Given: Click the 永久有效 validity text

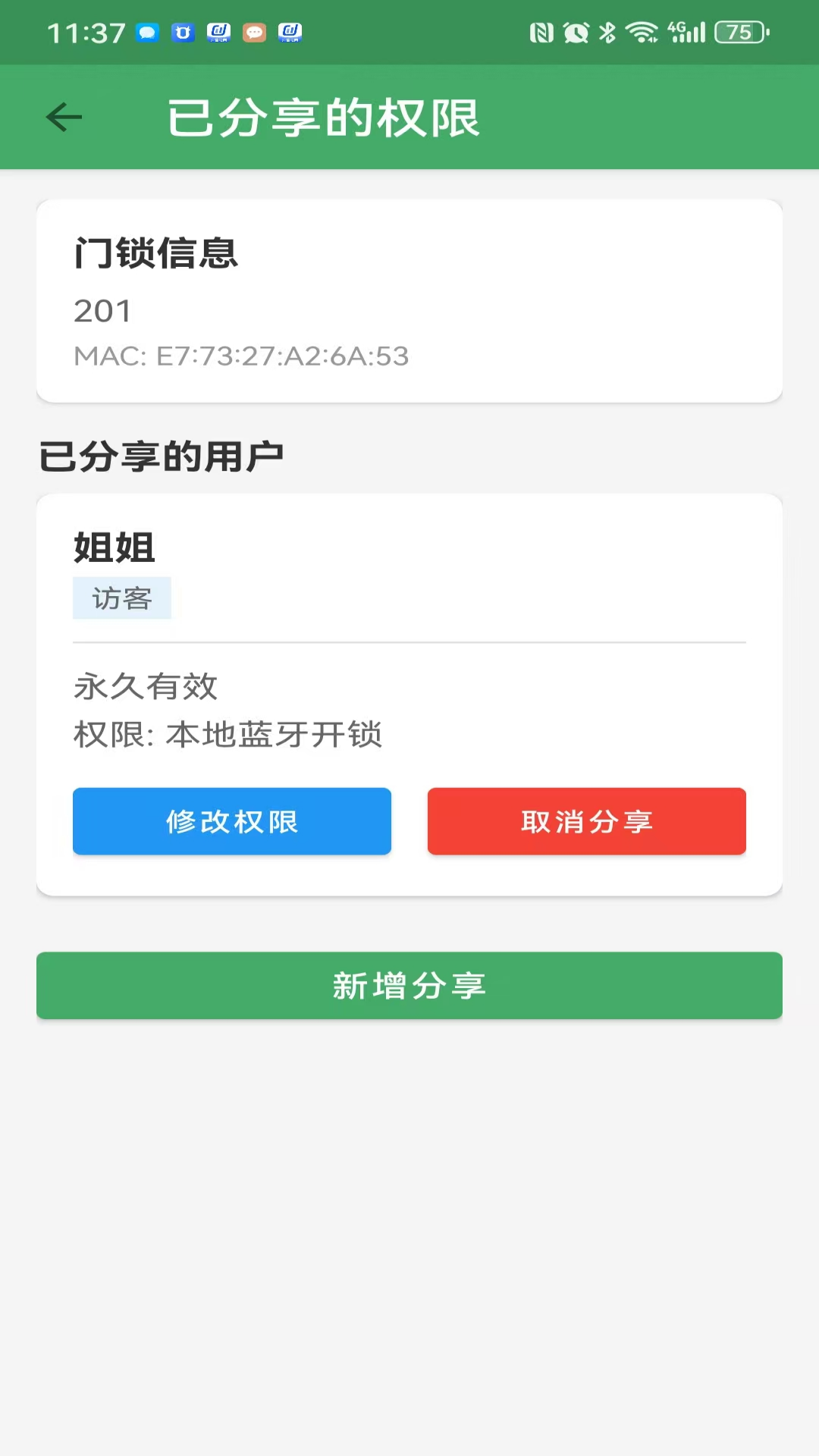Looking at the screenshot, I should point(144,687).
